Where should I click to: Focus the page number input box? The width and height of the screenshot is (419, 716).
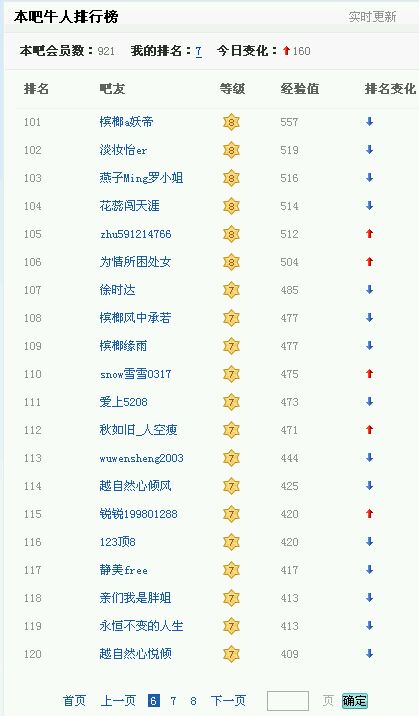coord(288,700)
